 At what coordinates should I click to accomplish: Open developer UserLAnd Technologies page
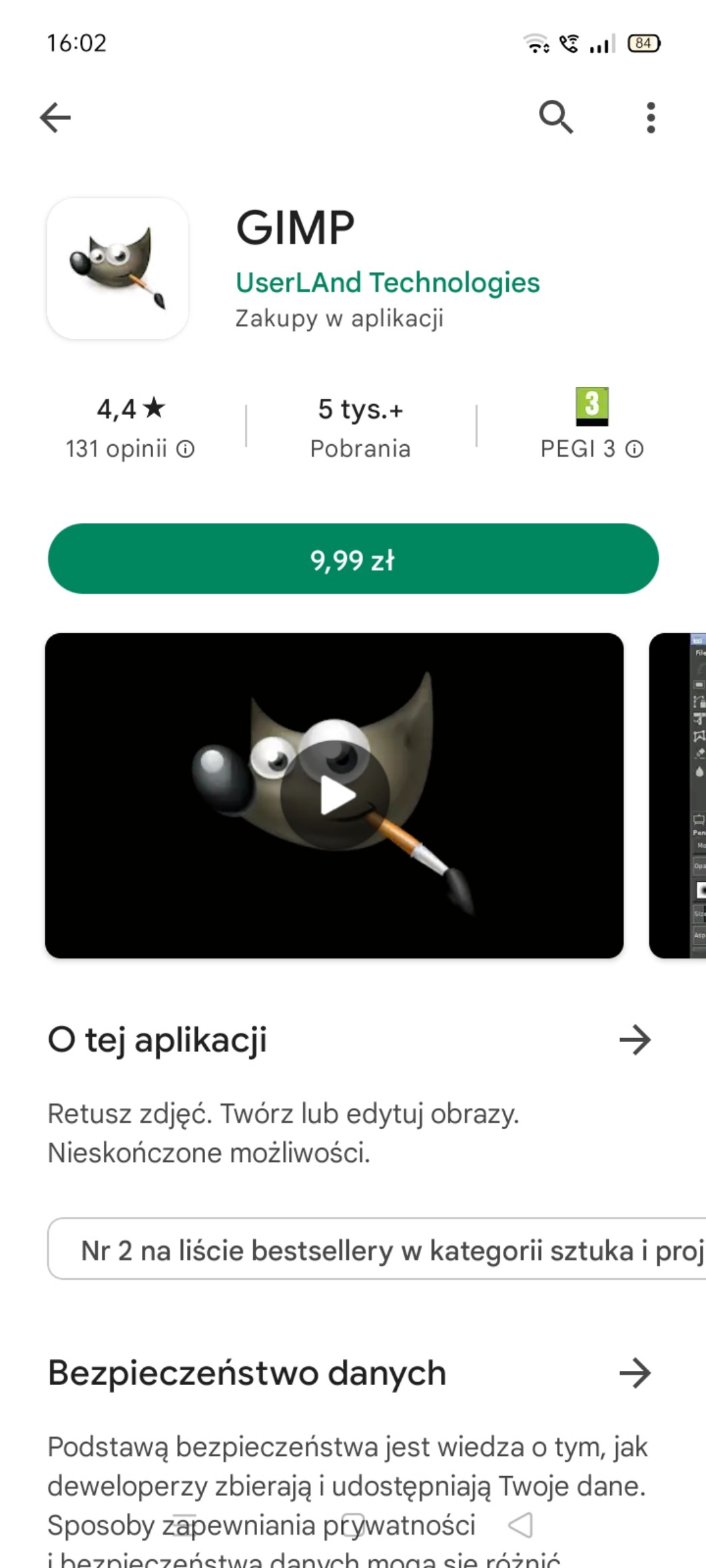click(x=387, y=282)
